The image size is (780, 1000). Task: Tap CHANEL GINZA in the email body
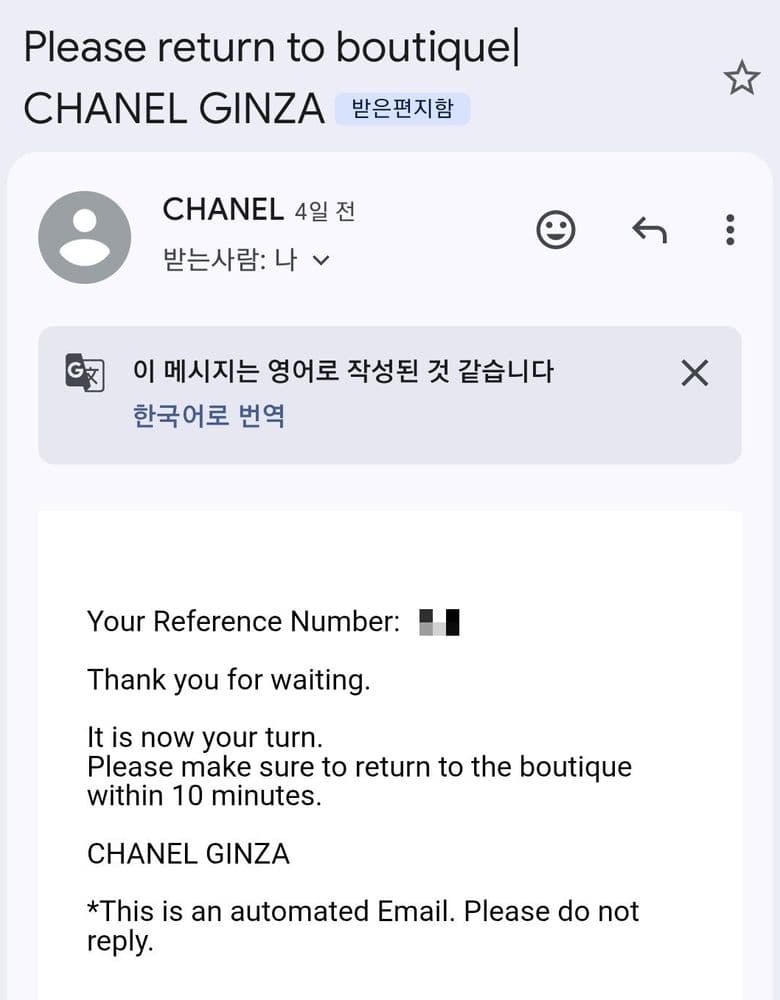point(188,854)
